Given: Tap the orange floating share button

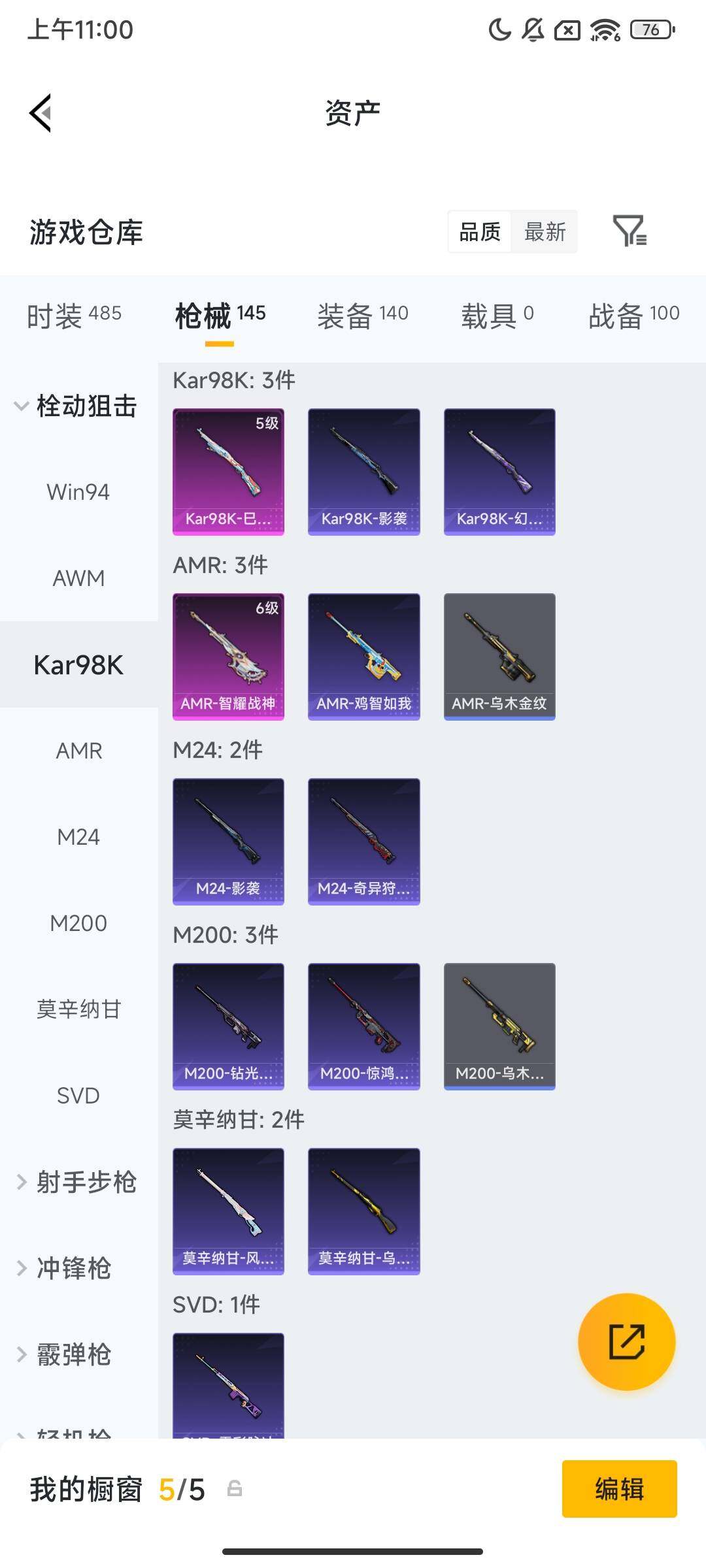Looking at the screenshot, I should (x=626, y=1341).
